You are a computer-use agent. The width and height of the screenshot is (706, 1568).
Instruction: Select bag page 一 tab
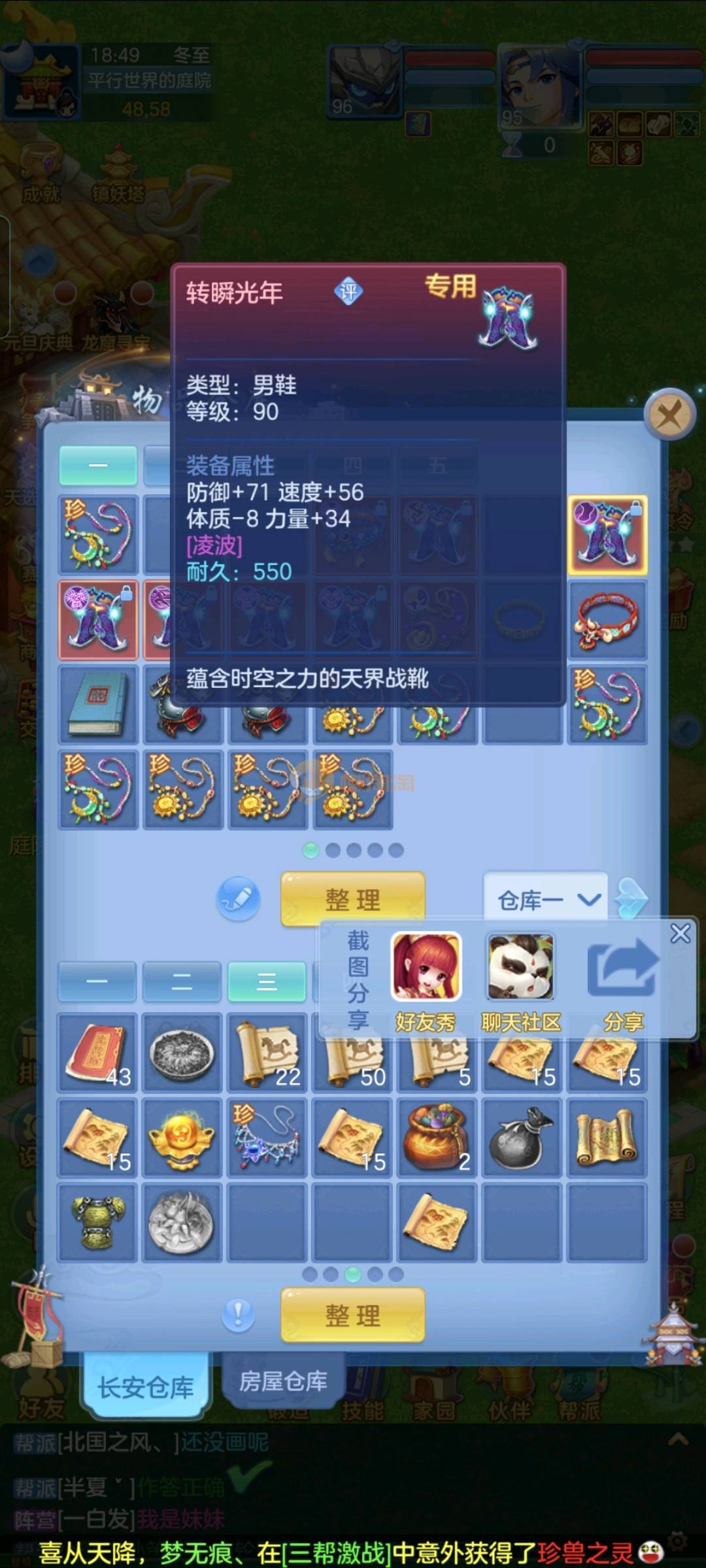(x=97, y=981)
